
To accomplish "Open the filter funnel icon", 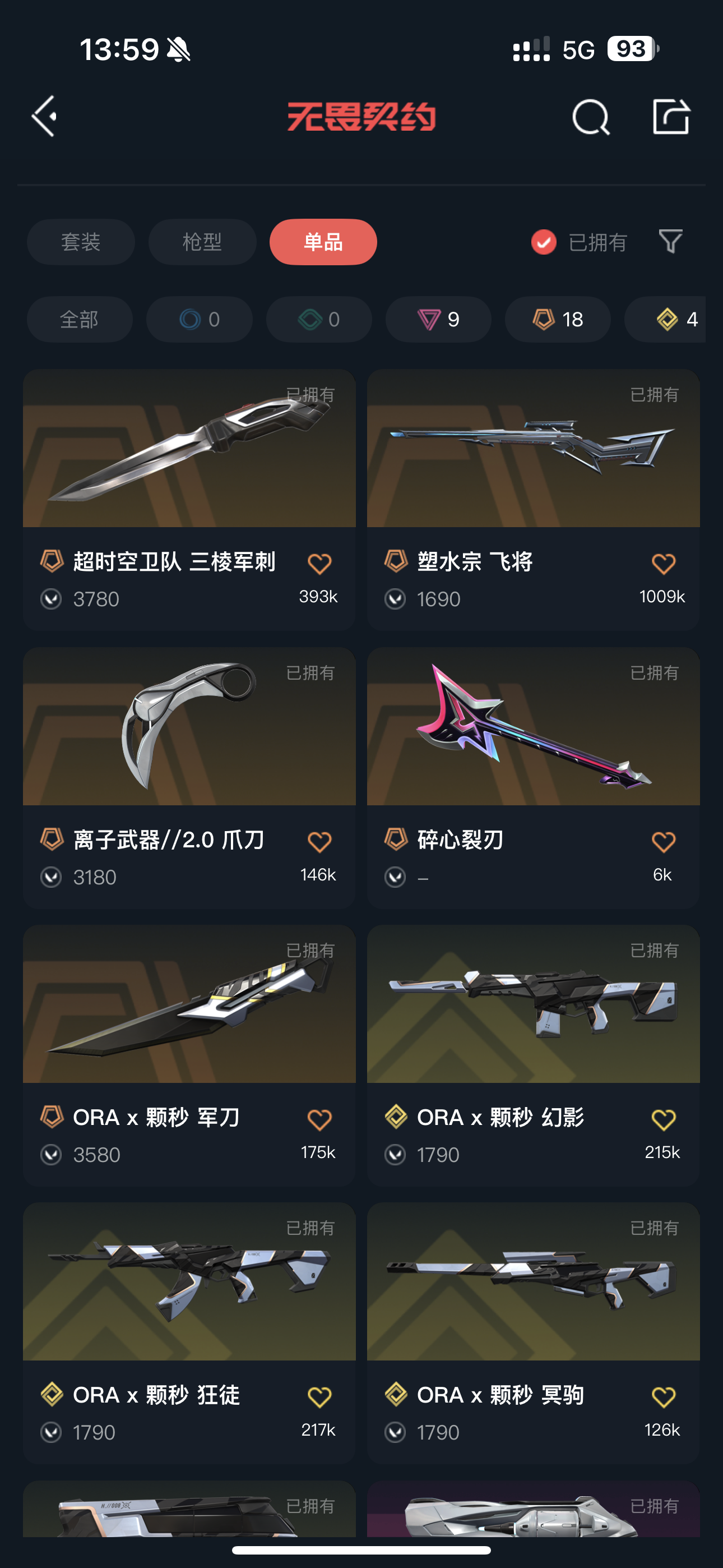I will pyautogui.click(x=671, y=242).
